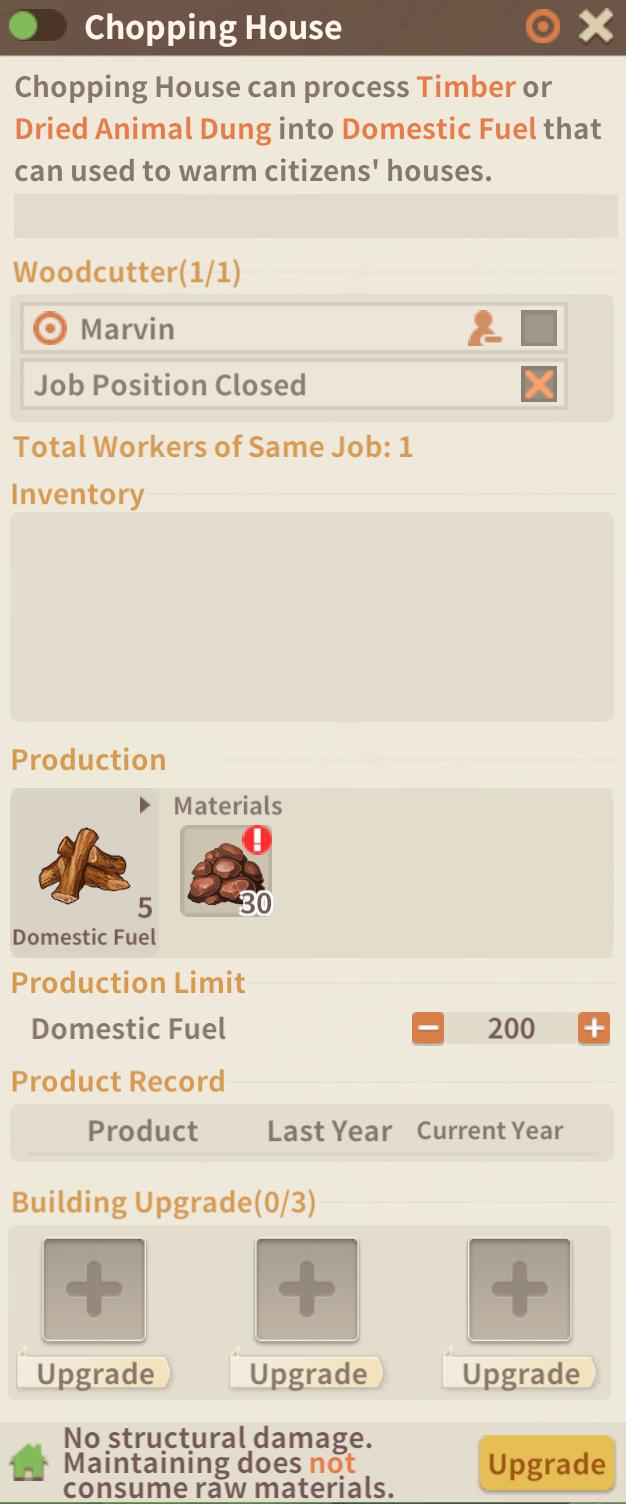Close the Chopping House panel
626x1504 pixels.
596,27
